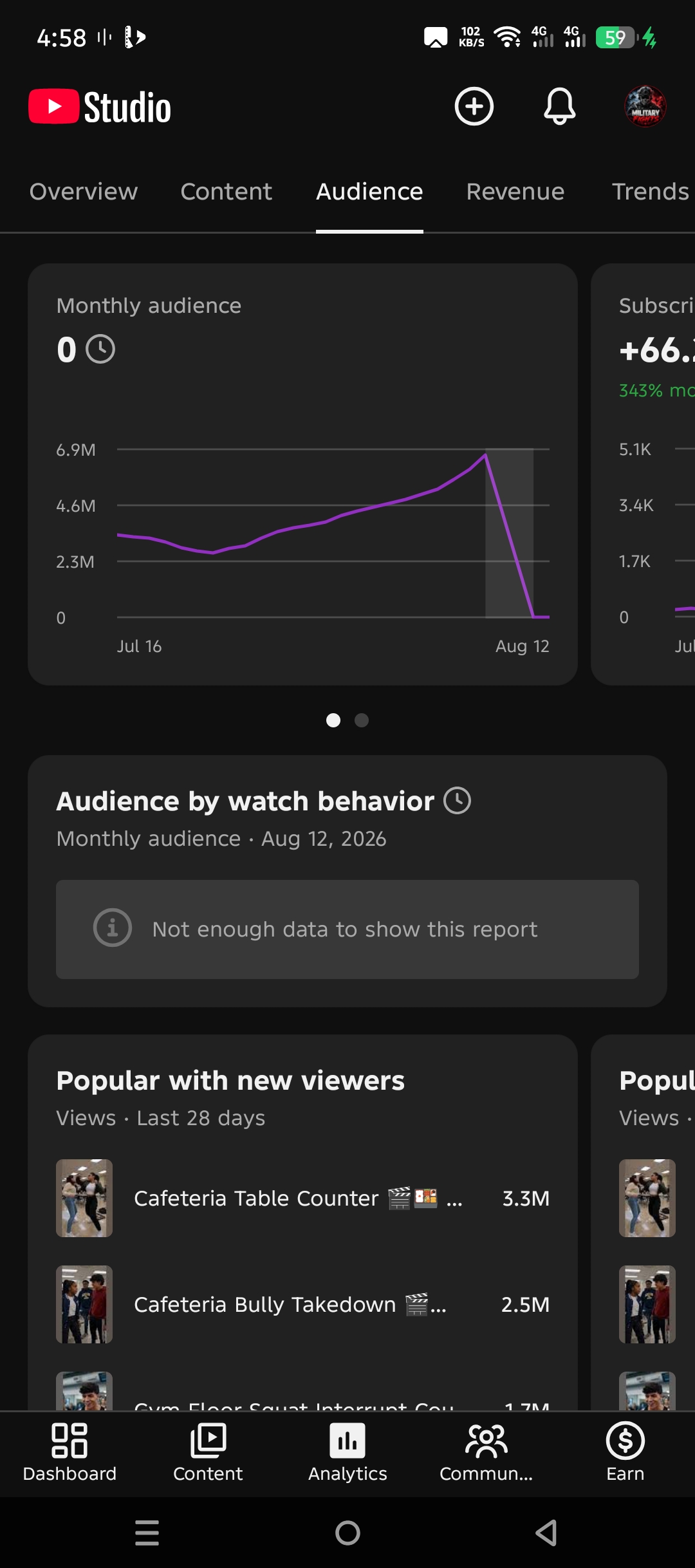Select the Analytics bottom tab
Image resolution: width=695 pixels, height=1568 pixels.
click(347, 1453)
